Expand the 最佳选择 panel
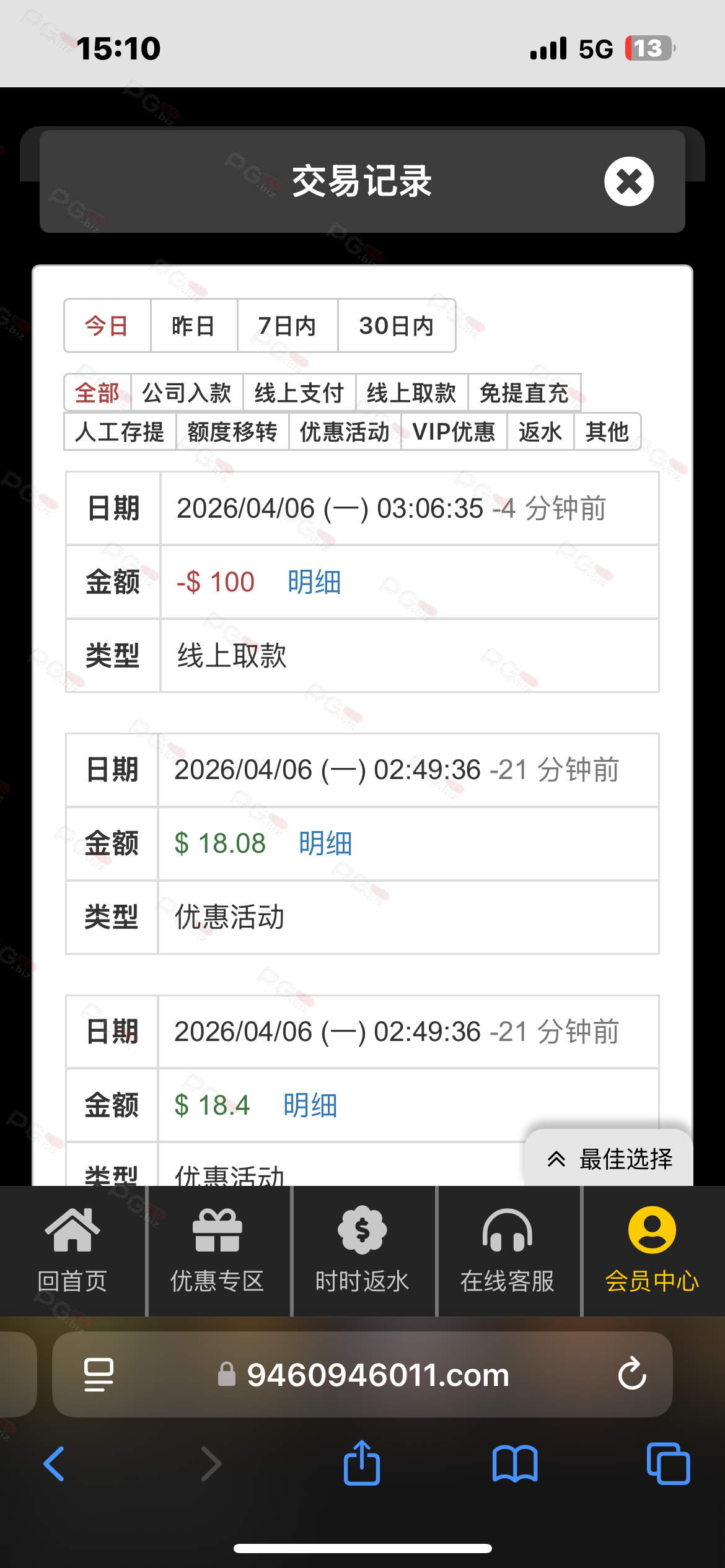 point(609,1159)
